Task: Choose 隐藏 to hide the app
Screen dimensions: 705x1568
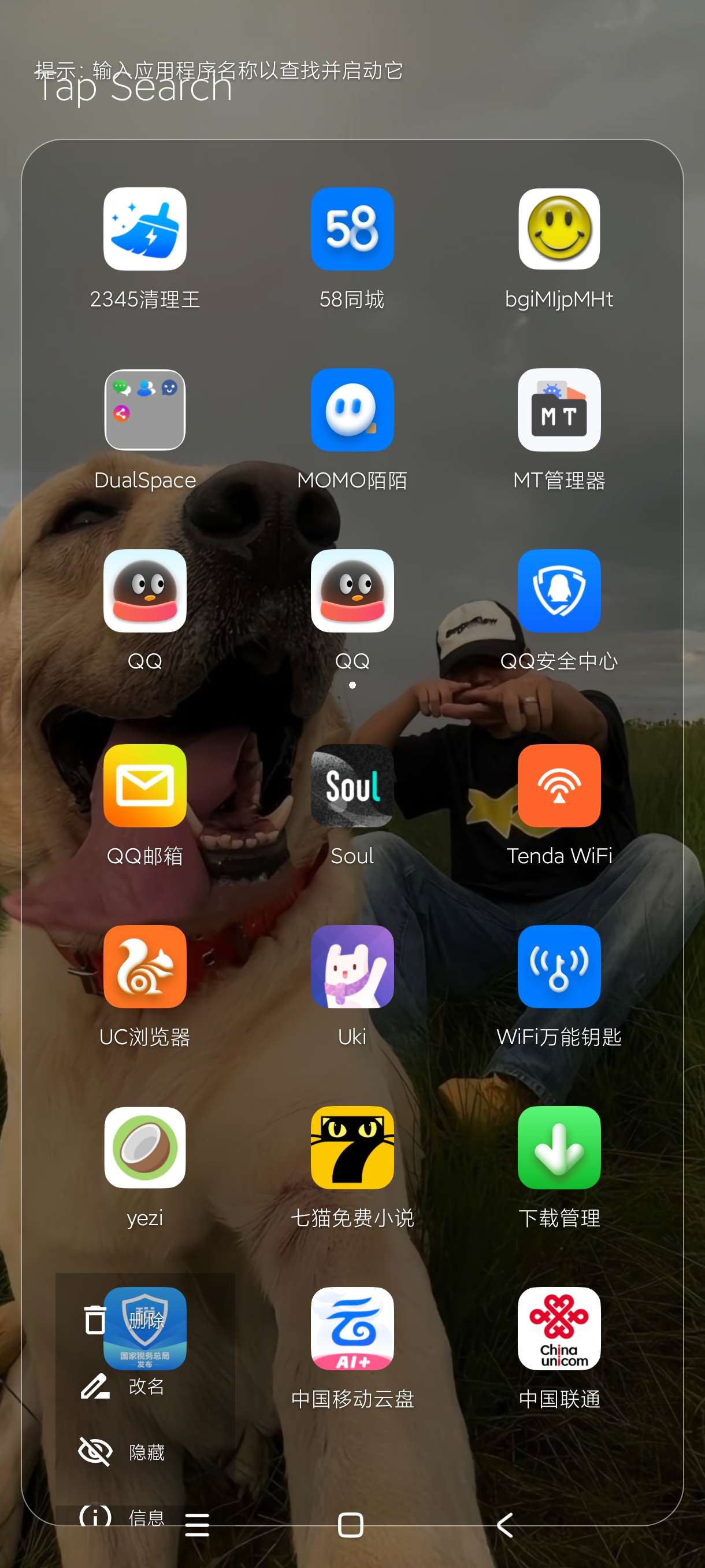Action: pyautogui.click(x=145, y=1452)
